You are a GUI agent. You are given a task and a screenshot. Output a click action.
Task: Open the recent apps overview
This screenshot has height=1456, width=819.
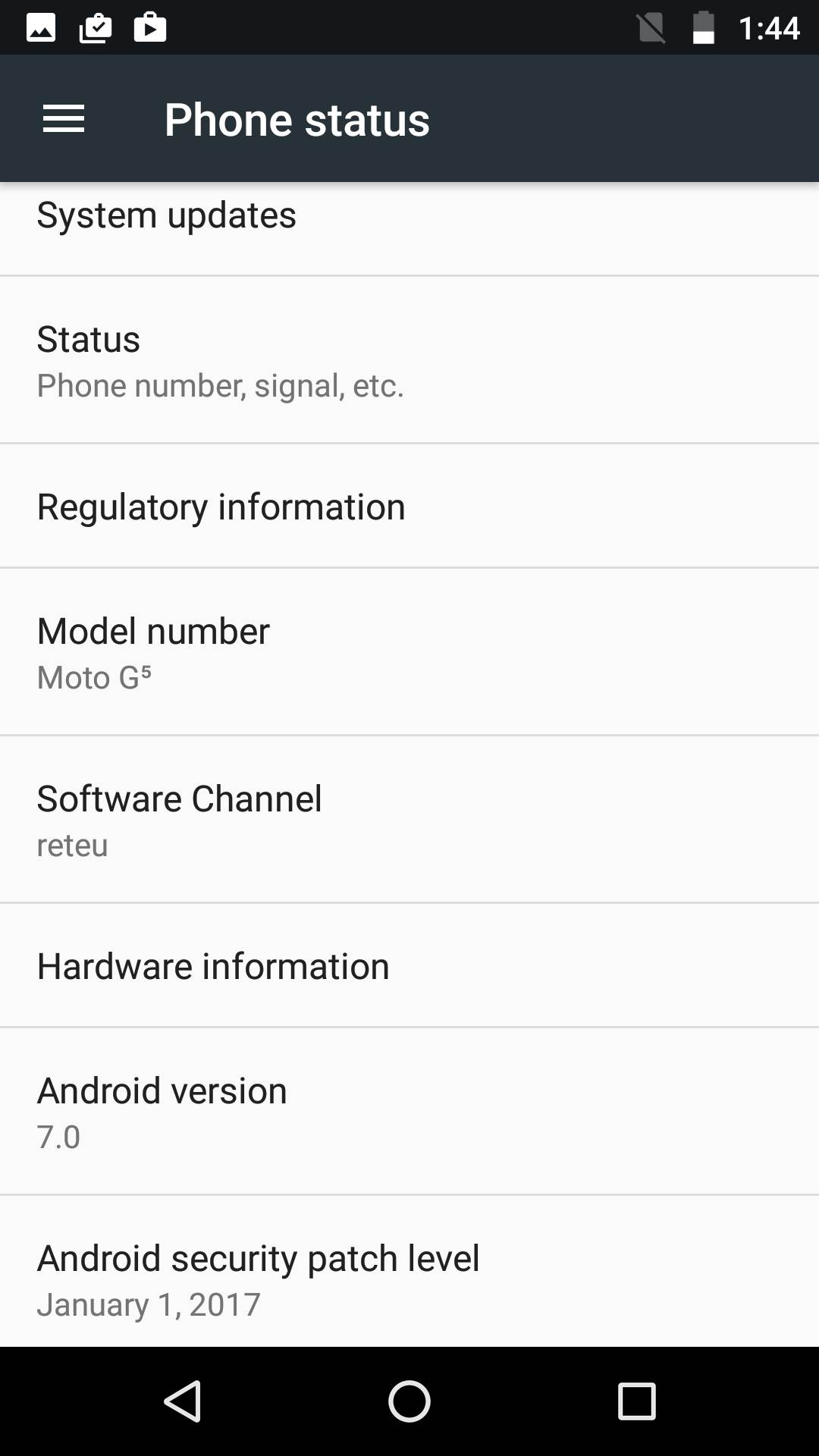coord(636,1401)
